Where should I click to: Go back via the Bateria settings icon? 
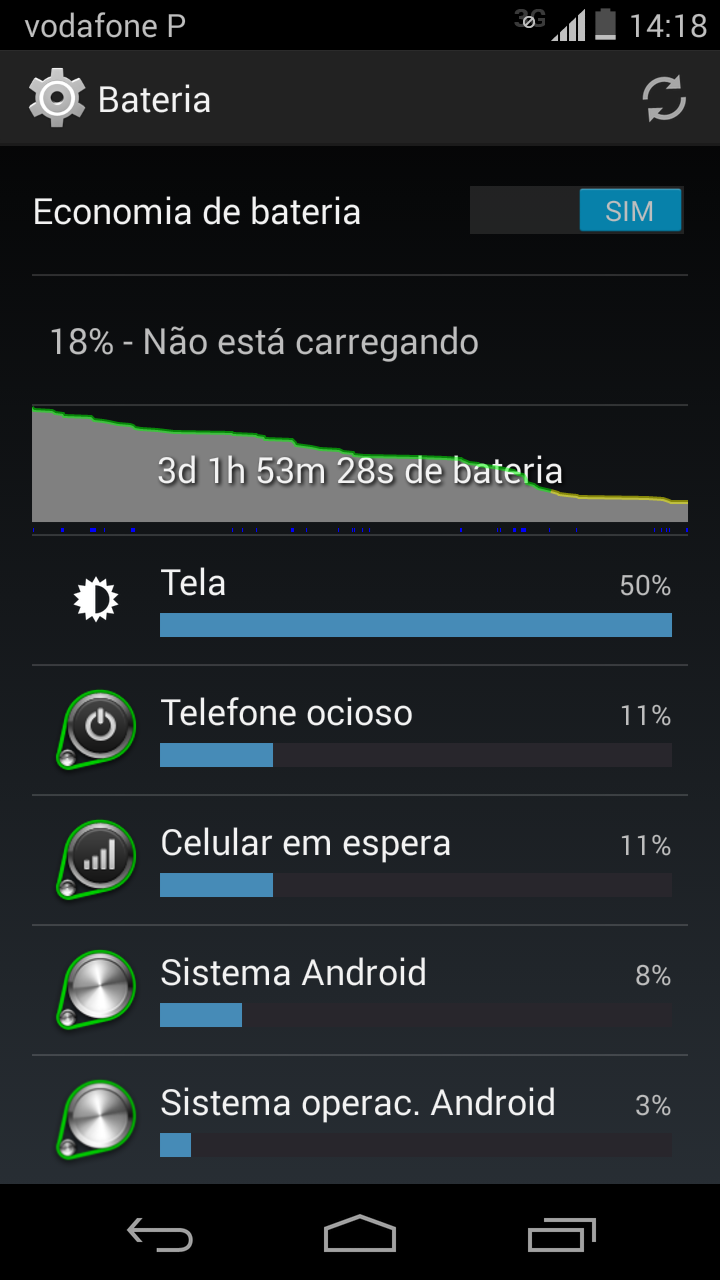click(x=56, y=99)
